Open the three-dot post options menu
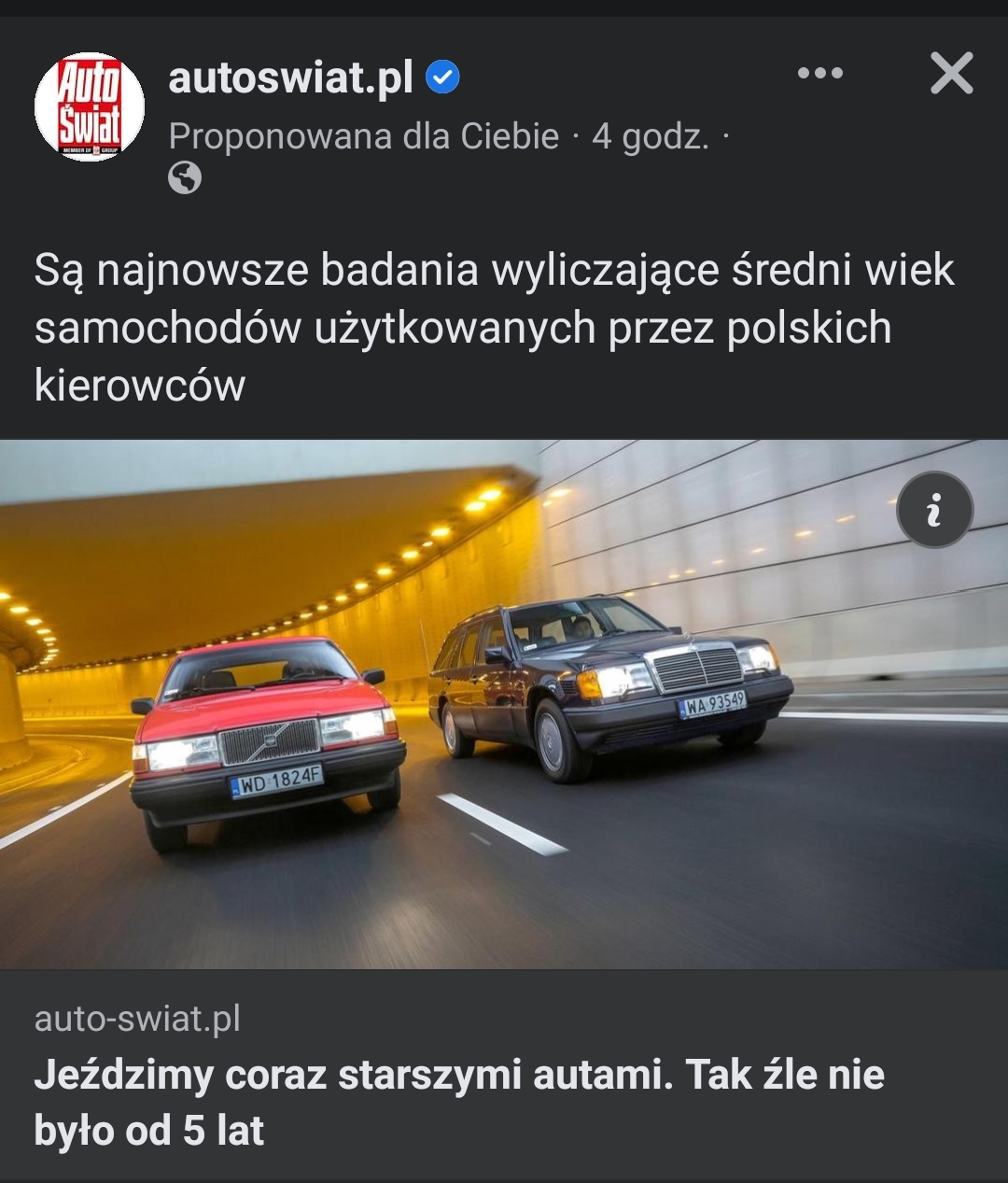 pyautogui.click(x=819, y=74)
